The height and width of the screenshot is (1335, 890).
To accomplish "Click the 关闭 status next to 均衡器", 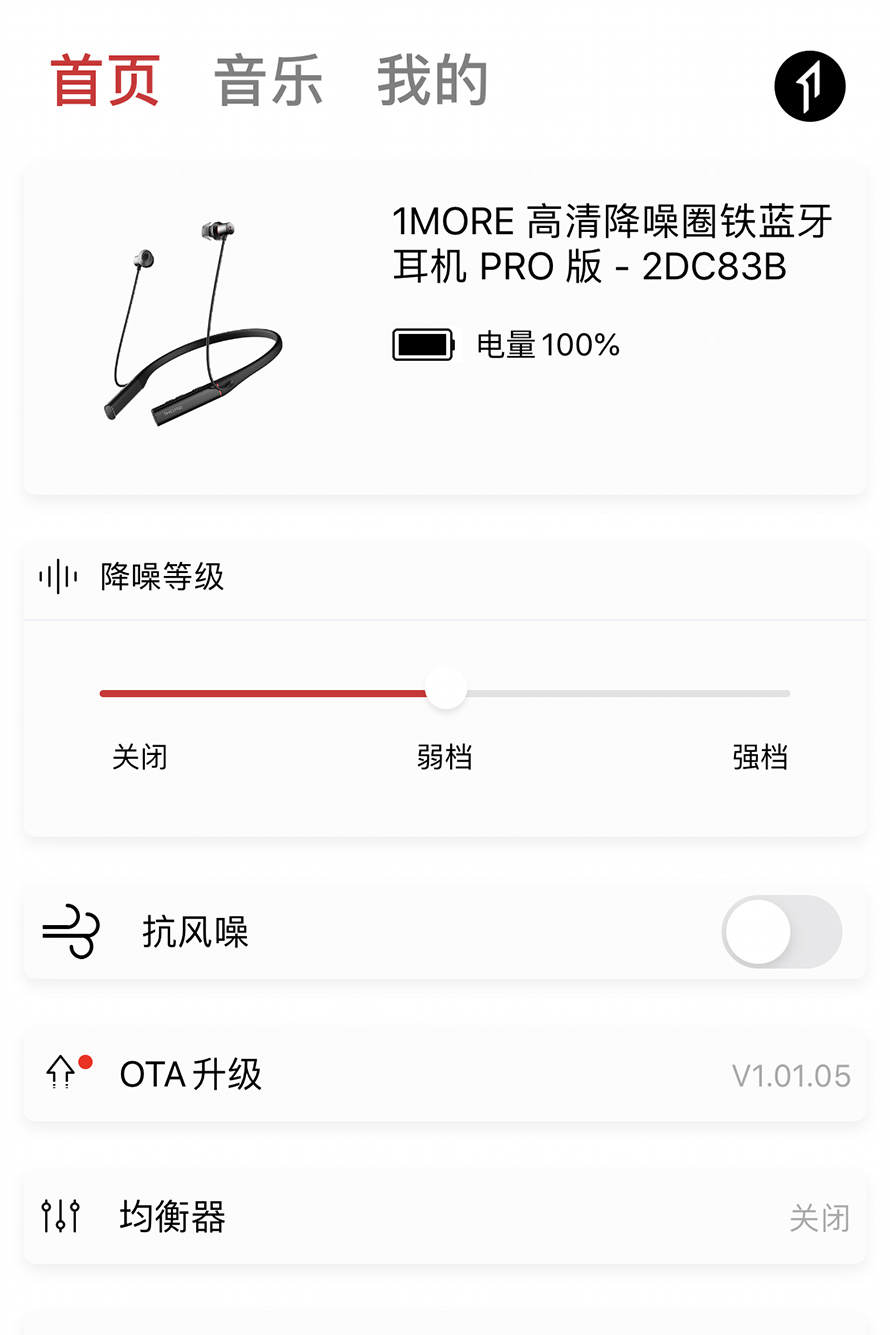I will 820,1218.
